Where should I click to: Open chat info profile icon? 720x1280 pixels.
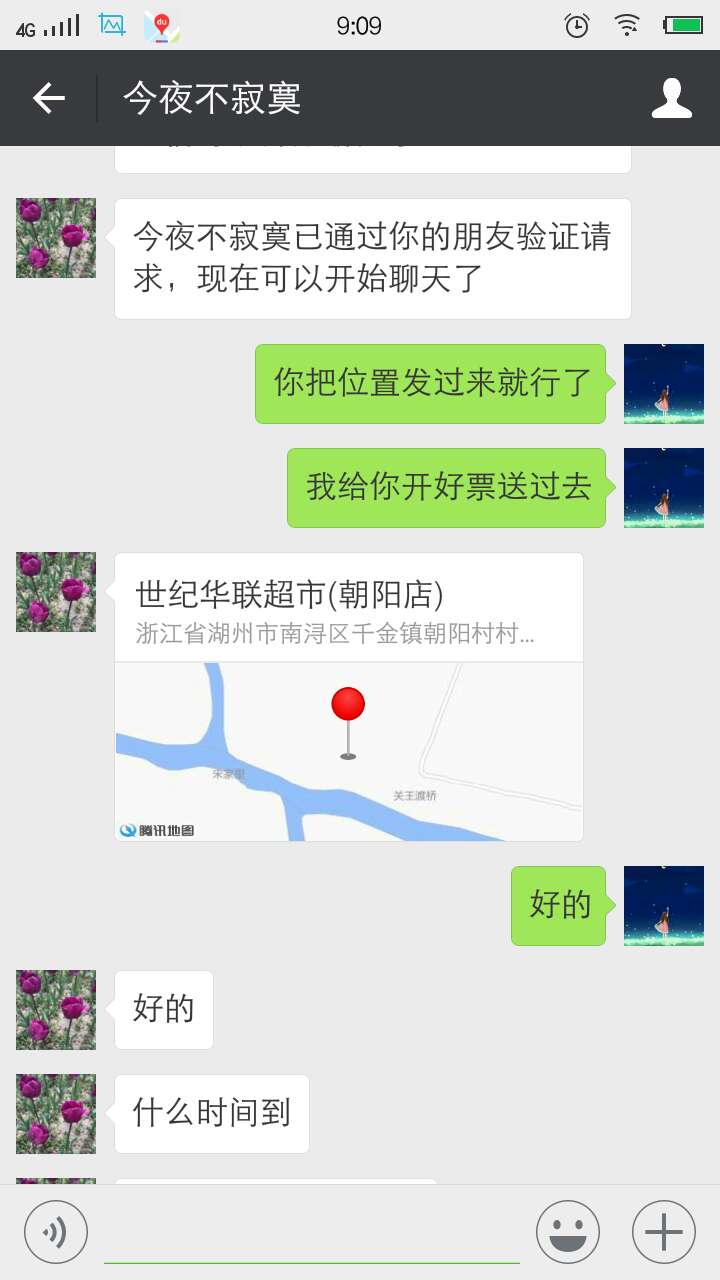pos(671,98)
